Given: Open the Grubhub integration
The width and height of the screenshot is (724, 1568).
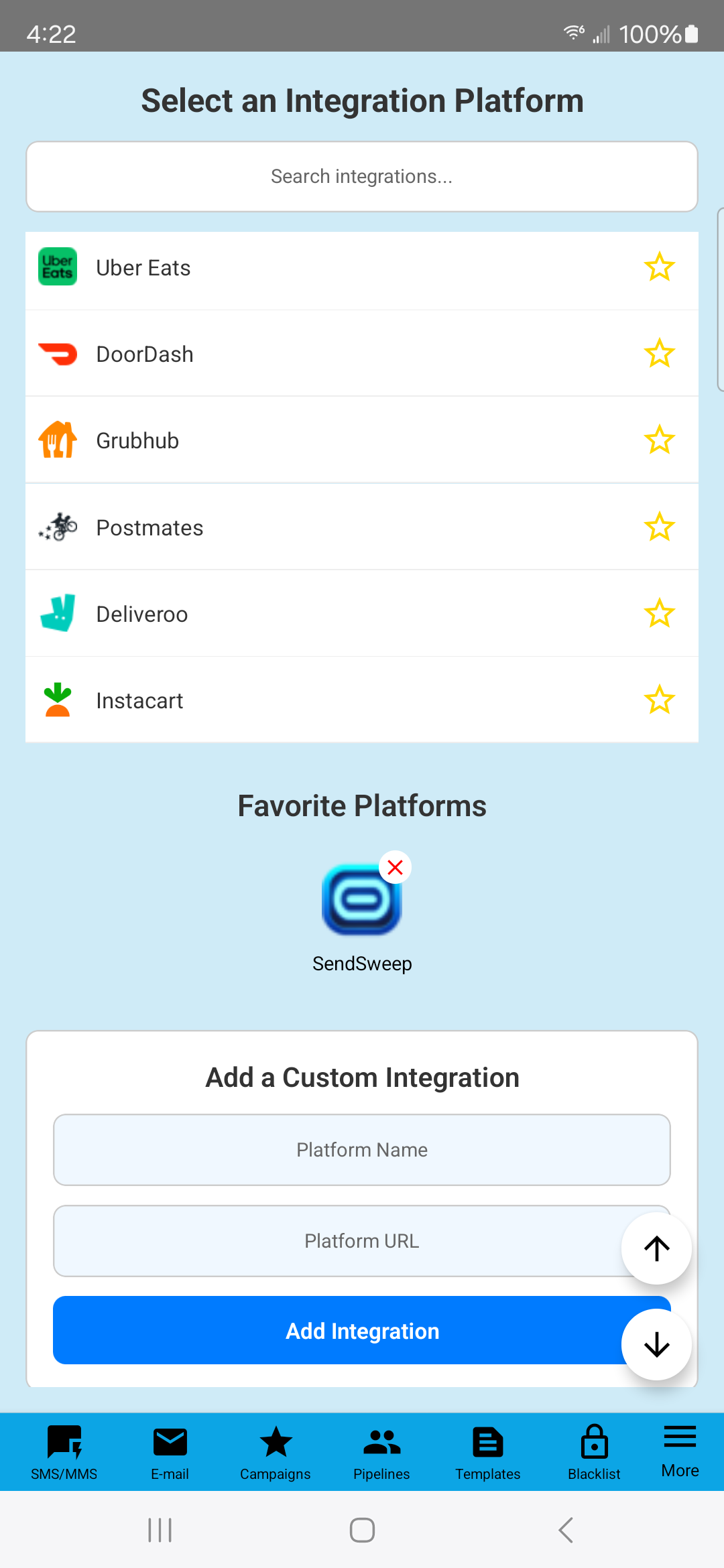Looking at the screenshot, I should [362, 440].
